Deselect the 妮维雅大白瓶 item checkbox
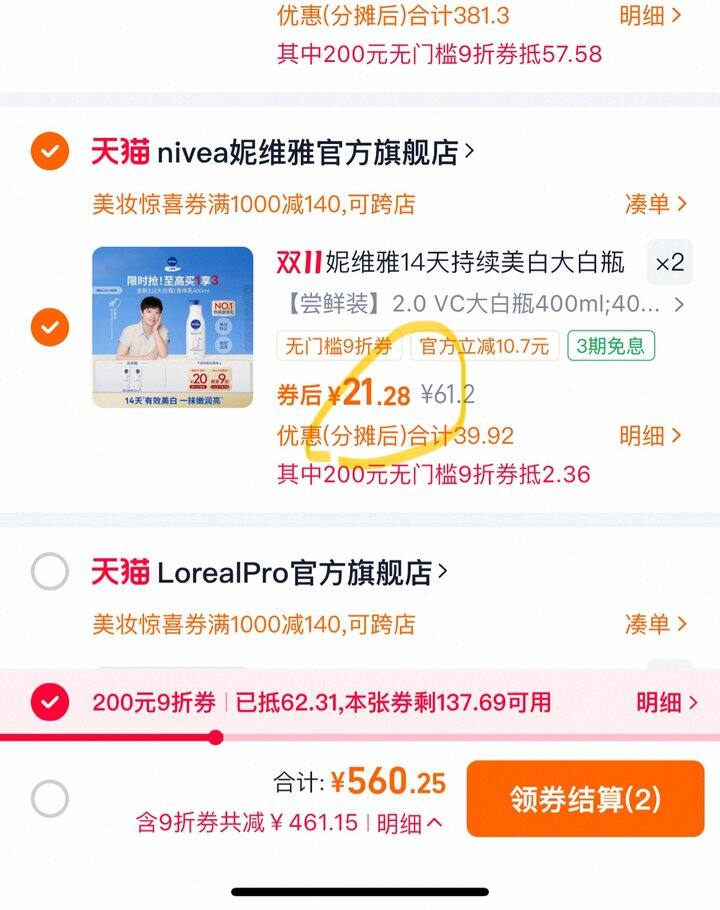The image size is (720, 910). [49, 327]
